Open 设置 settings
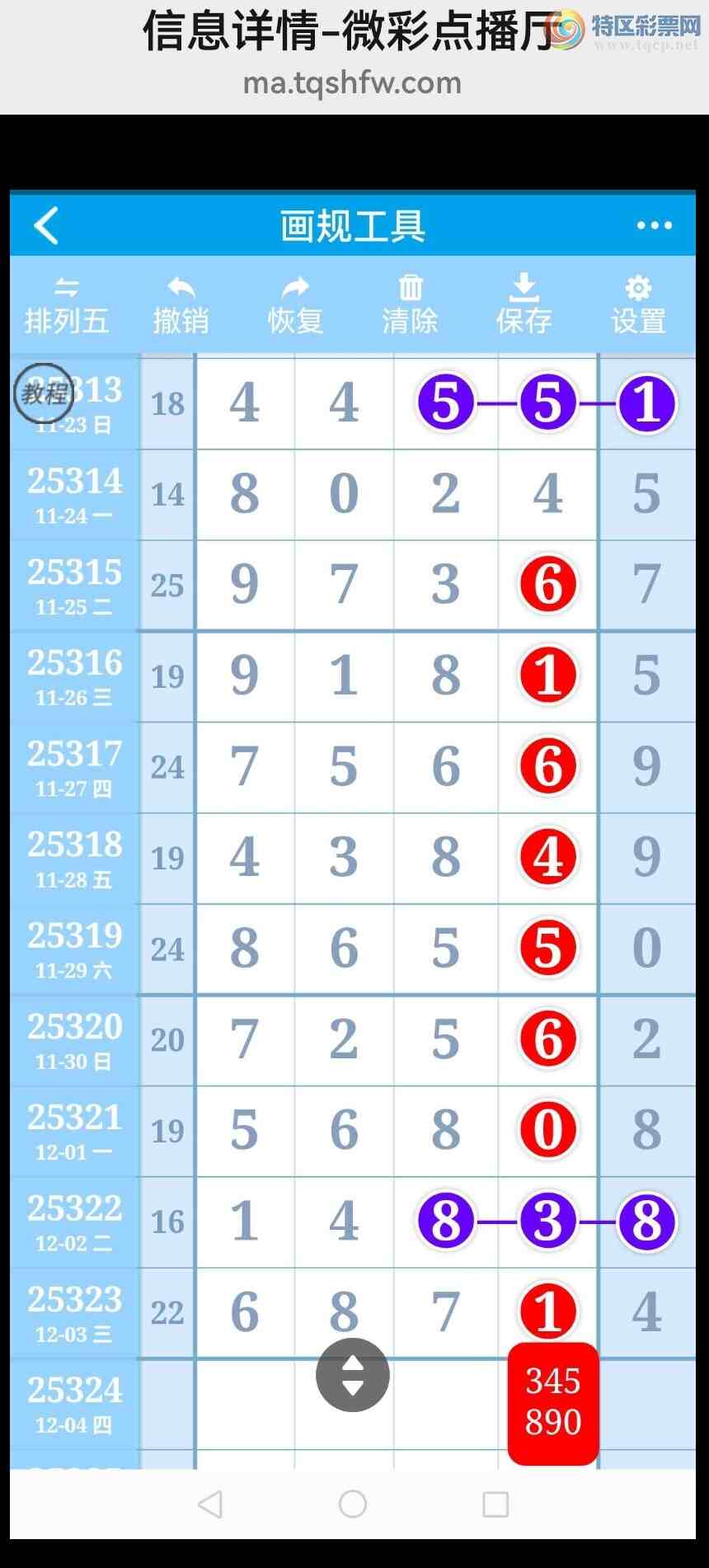Screen dimensions: 709x1568 [x=638, y=307]
